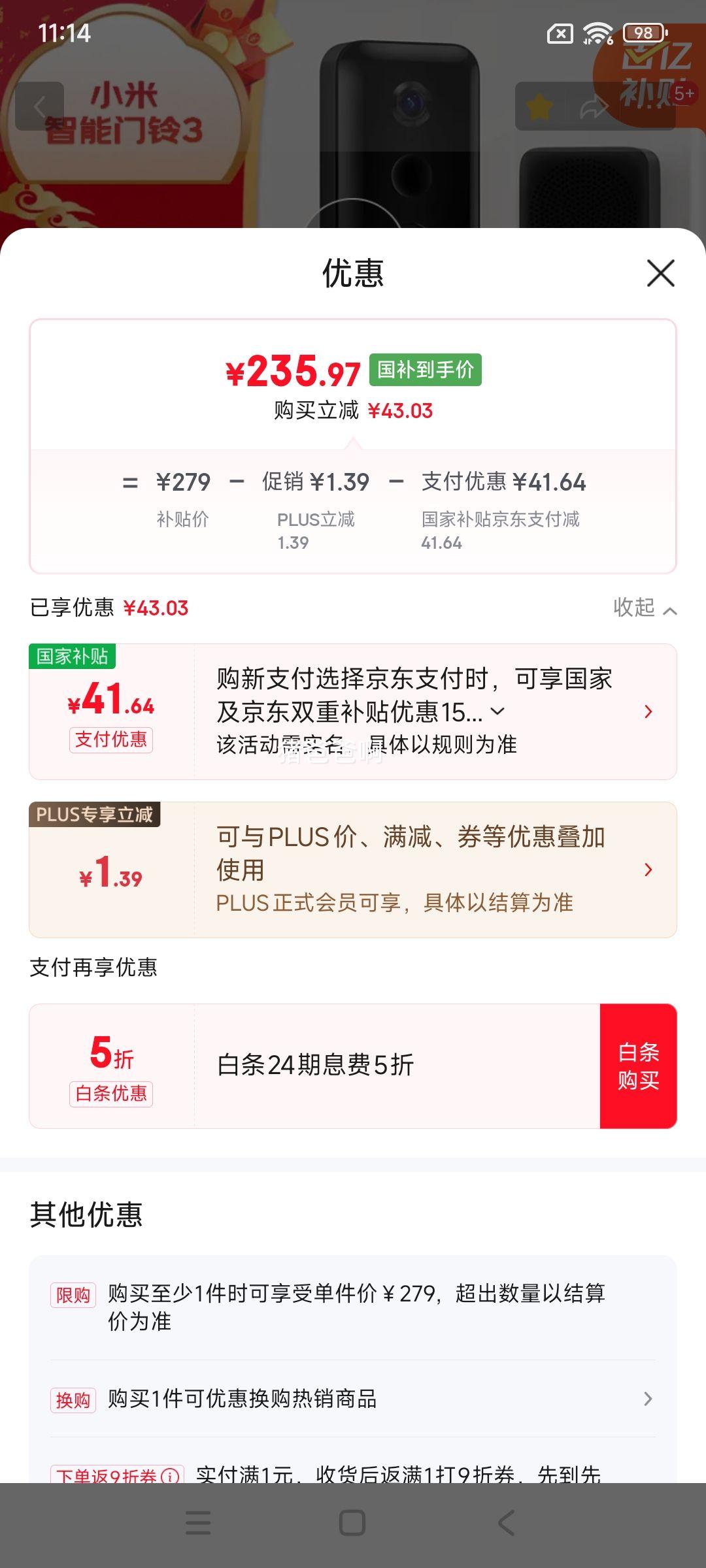This screenshot has width=706, height=1568.
Task: Open PLUS立减 details with the right chevron
Action: coord(648,869)
